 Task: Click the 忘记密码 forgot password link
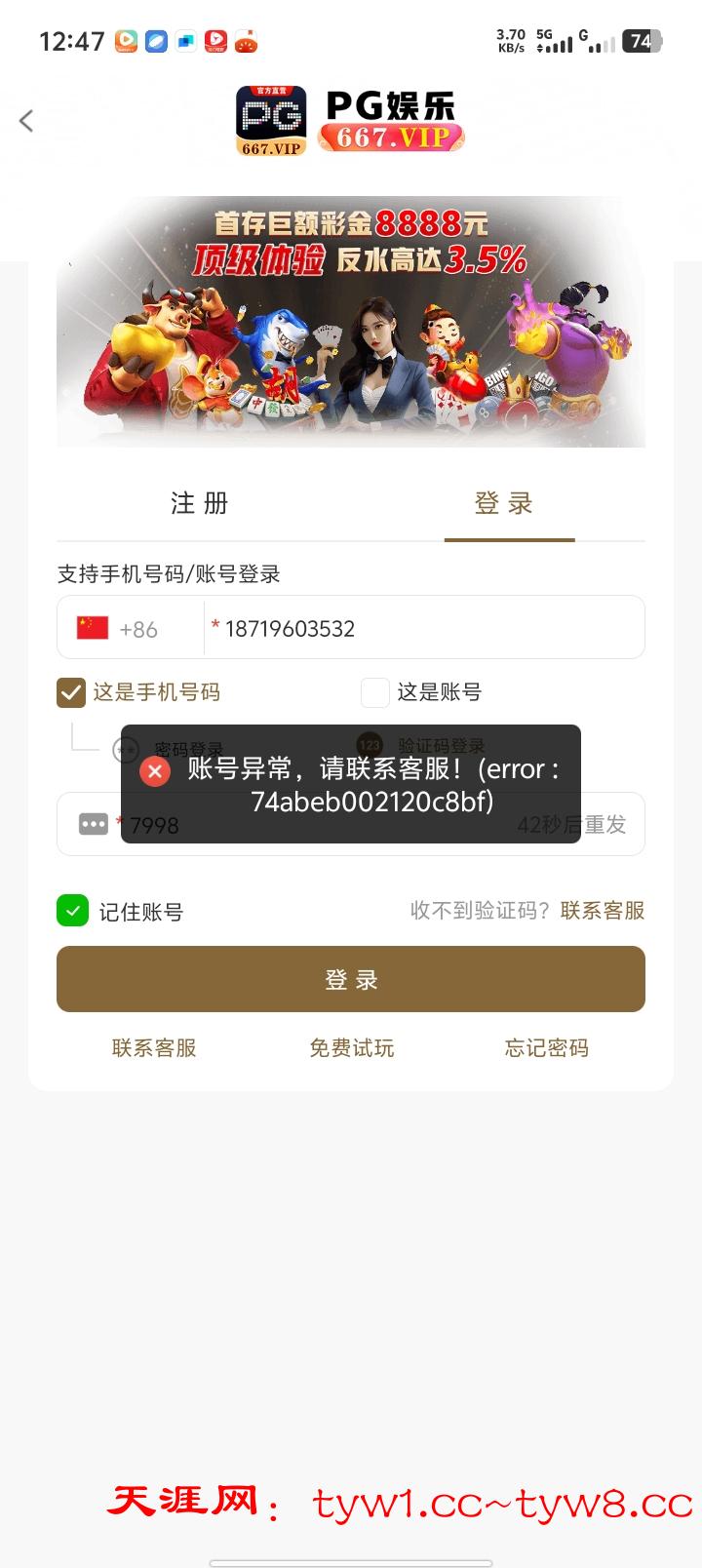pyautogui.click(x=547, y=1048)
